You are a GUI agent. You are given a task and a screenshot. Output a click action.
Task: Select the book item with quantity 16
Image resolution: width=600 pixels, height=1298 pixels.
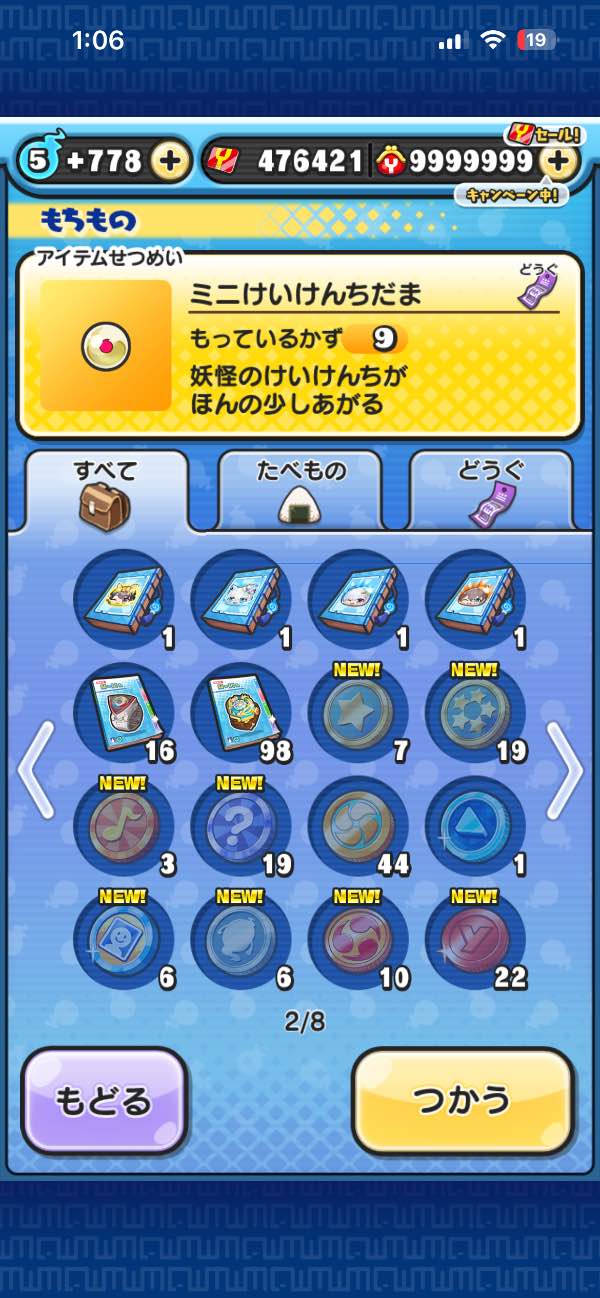pos(124,712)
